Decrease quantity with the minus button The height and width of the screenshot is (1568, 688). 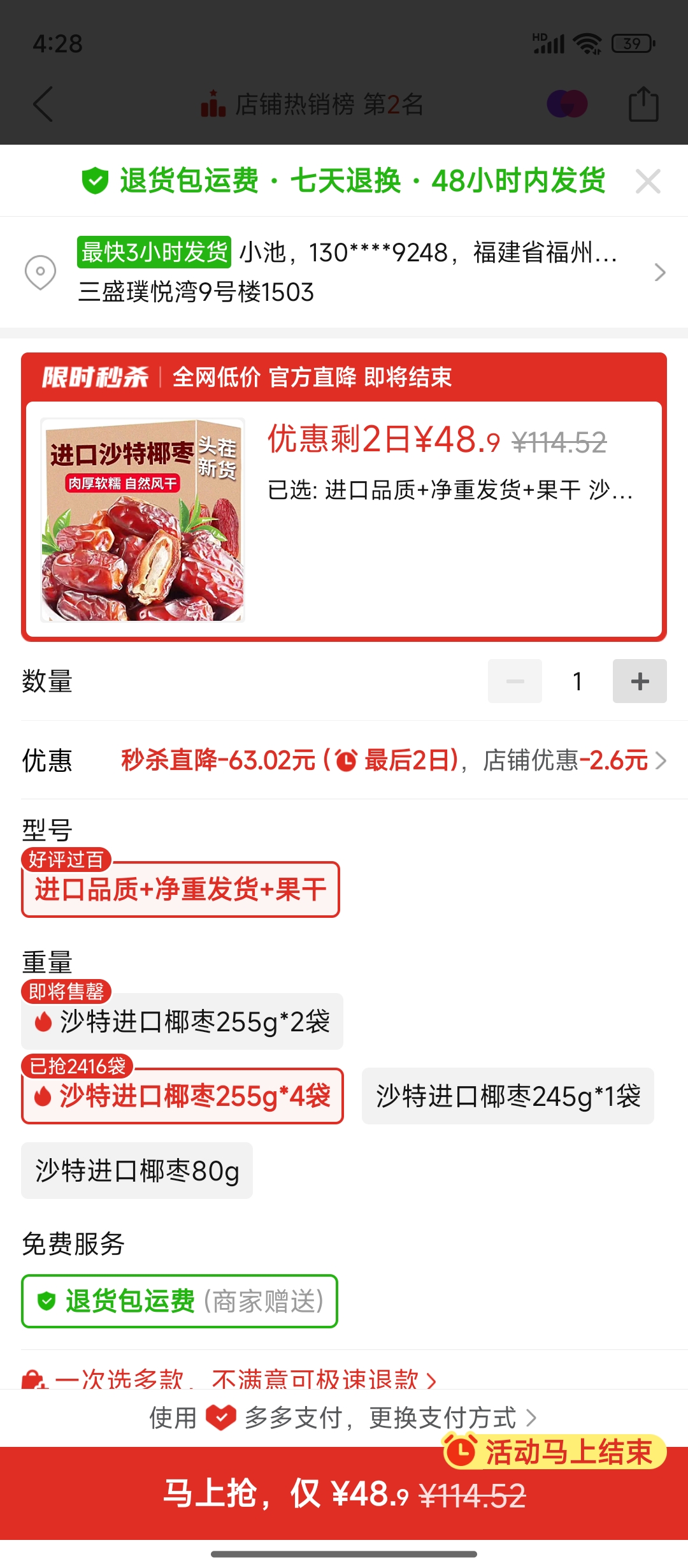515,681
